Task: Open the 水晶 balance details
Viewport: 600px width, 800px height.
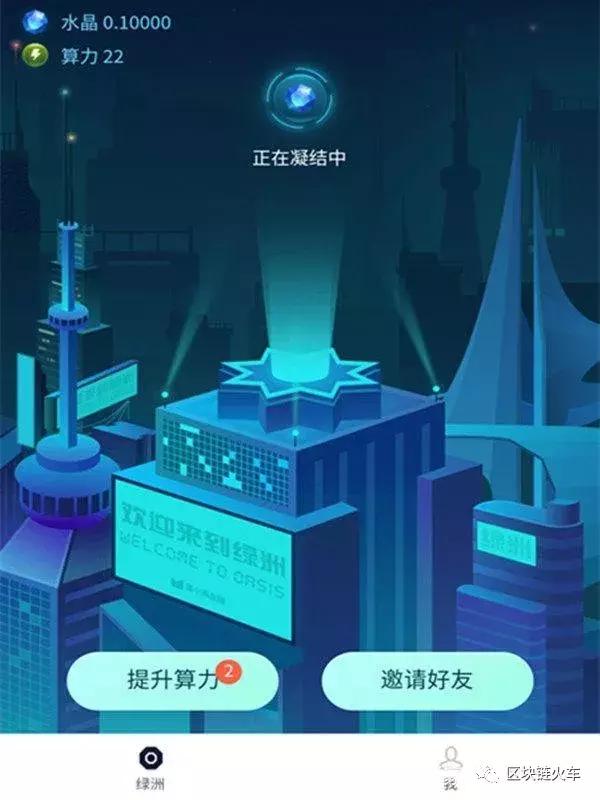Action: coord(98,23)
